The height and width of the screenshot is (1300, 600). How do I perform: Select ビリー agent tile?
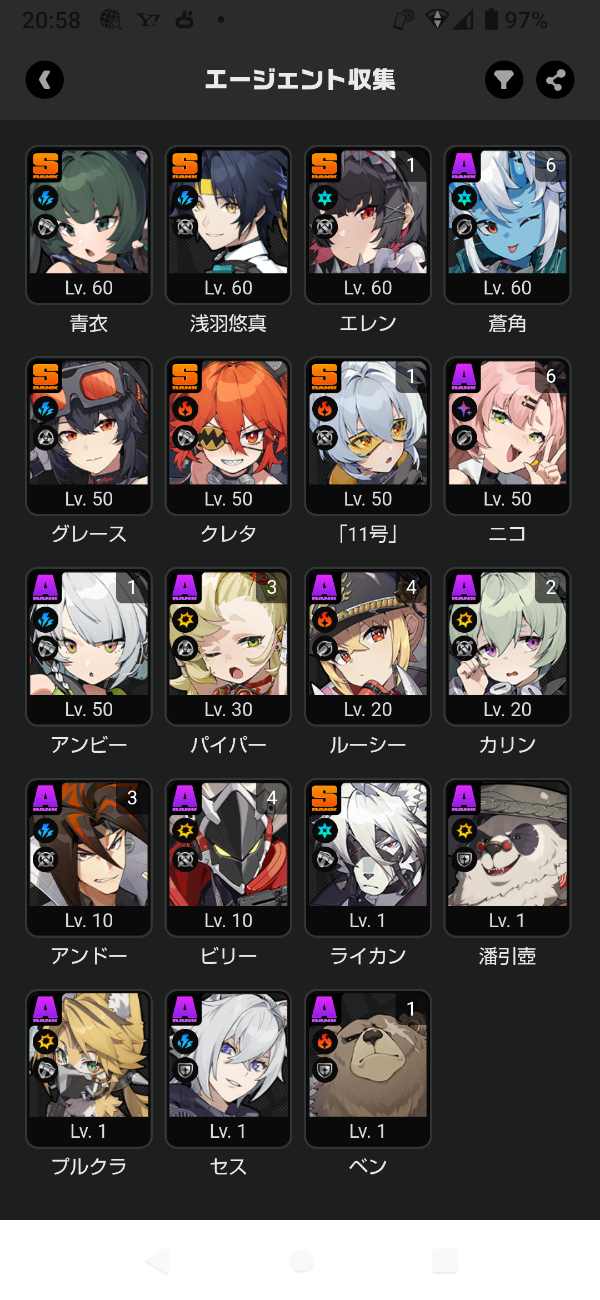coord(228,858)
